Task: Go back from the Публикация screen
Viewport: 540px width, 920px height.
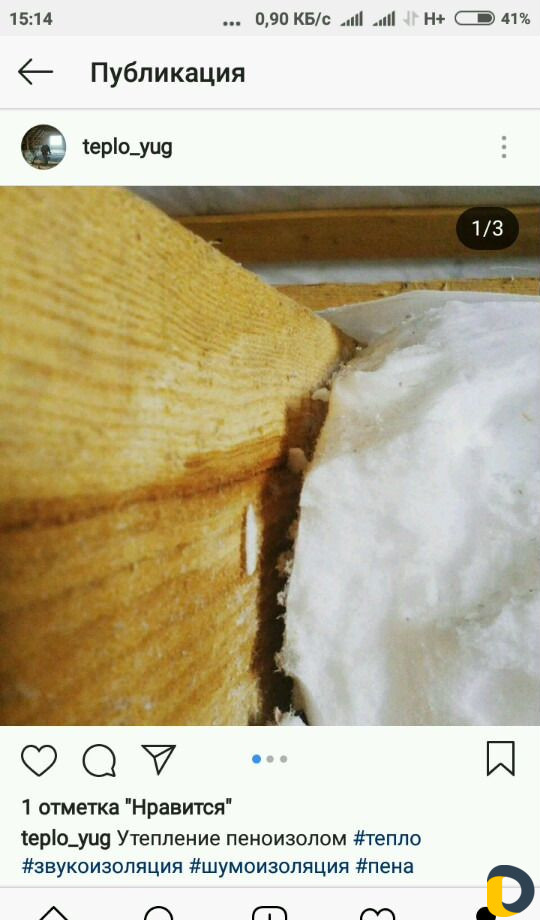Action: click(35, 72)
